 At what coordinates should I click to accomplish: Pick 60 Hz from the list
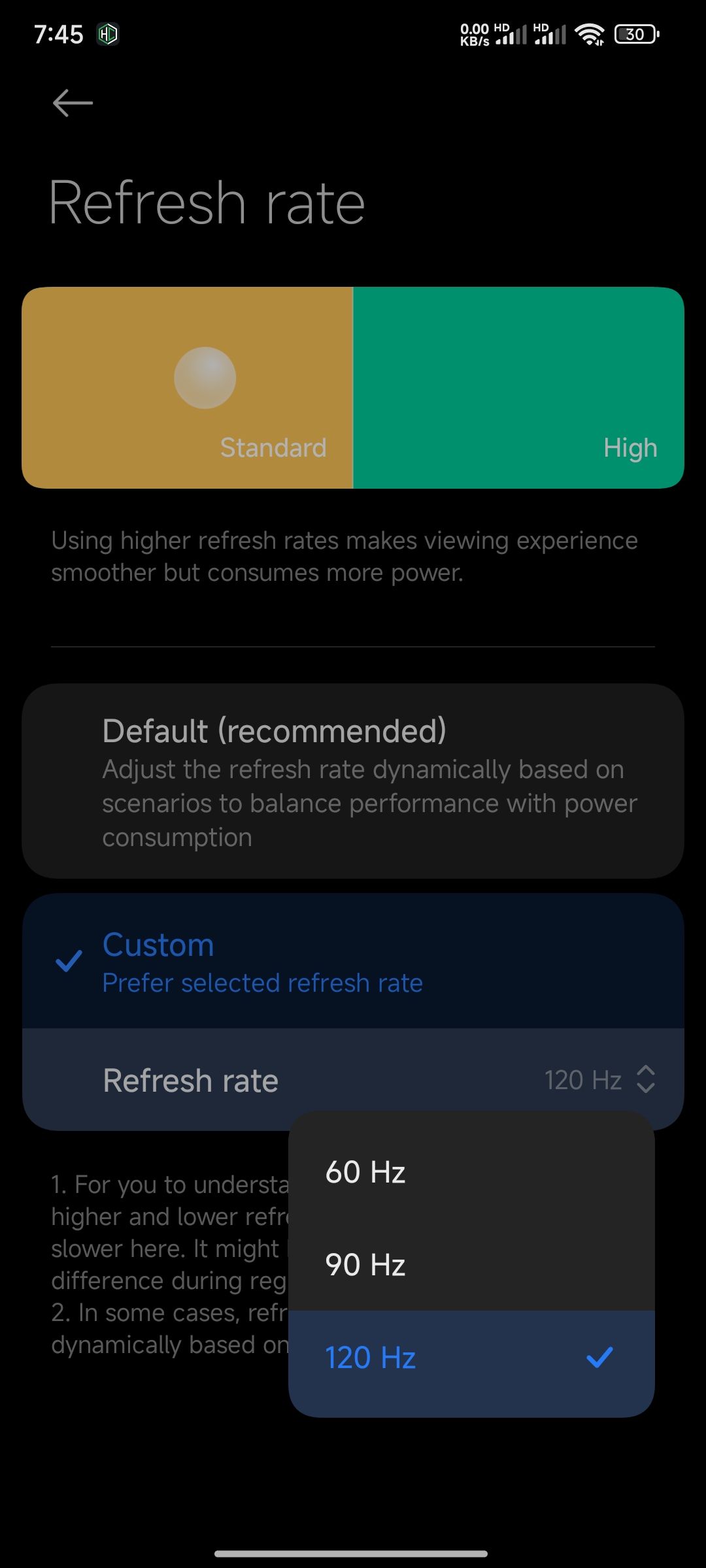point(471,1172)
